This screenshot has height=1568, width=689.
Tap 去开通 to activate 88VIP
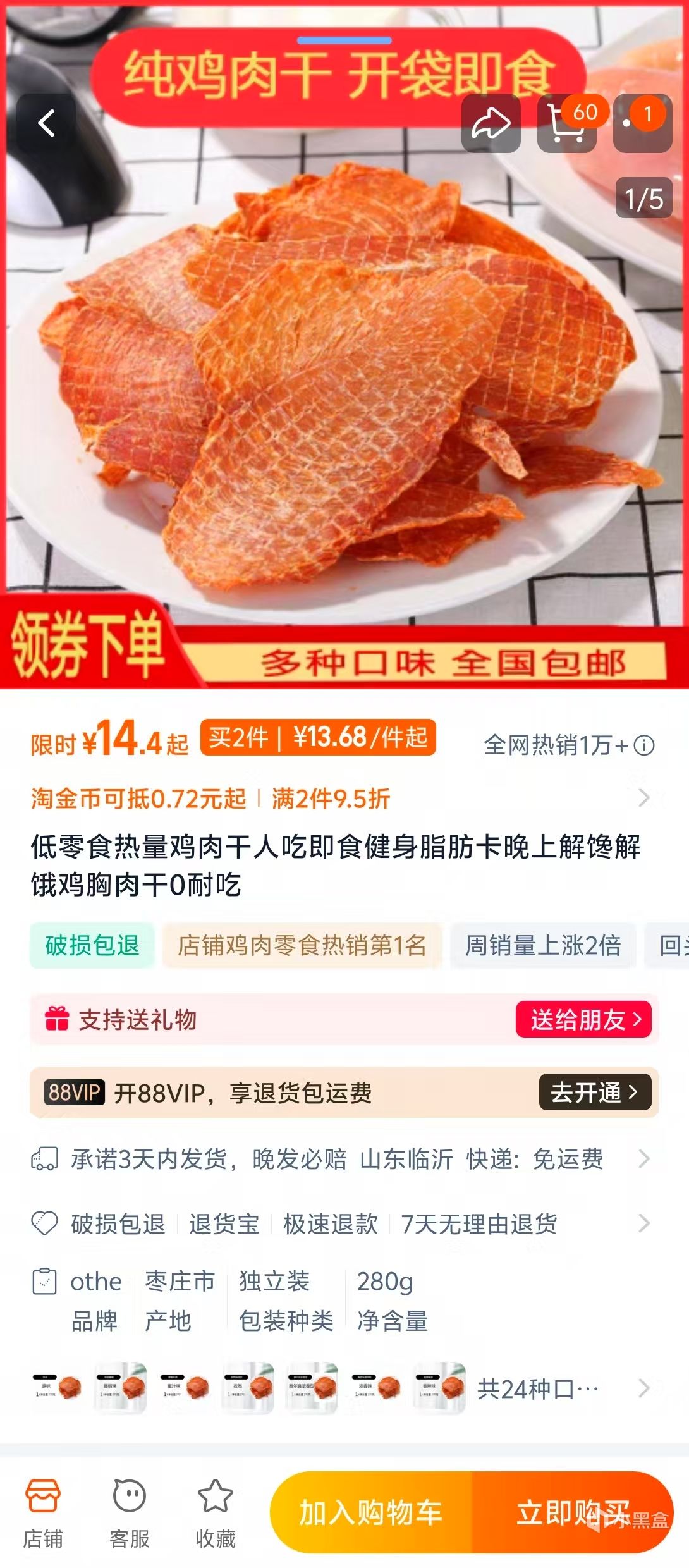(x=594, y=1092)
